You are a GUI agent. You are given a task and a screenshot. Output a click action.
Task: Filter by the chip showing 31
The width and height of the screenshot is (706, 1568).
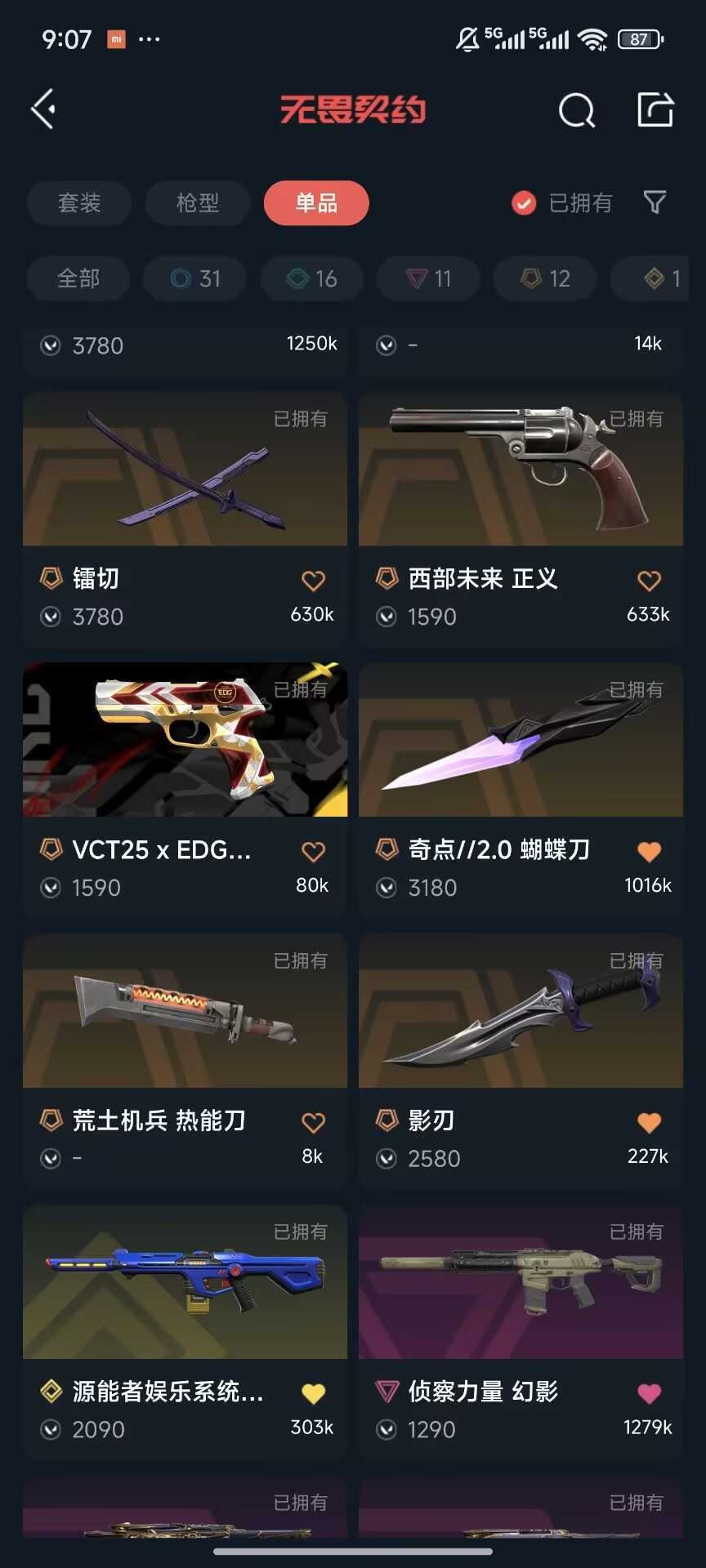coord(195,278)
